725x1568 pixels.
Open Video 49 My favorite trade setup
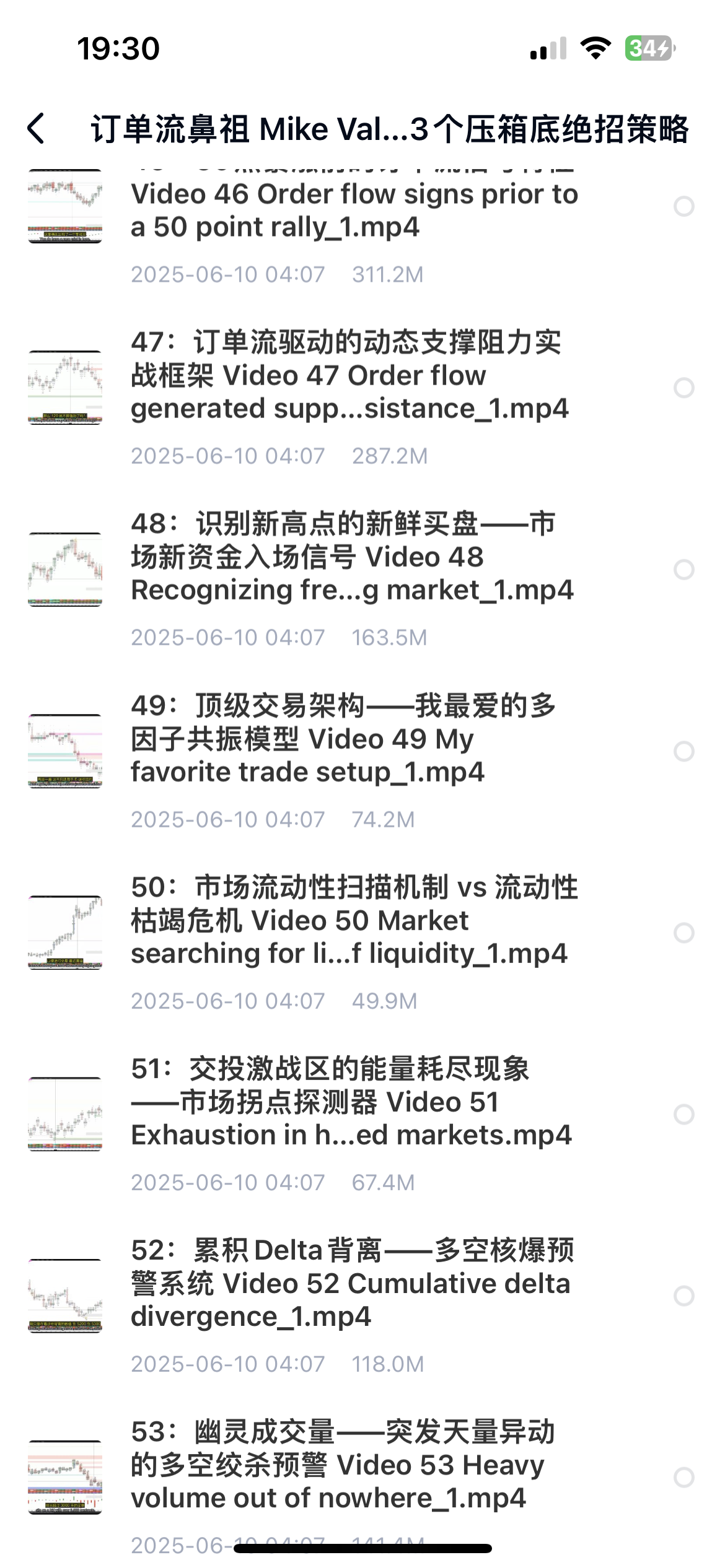tap(344, 739)
